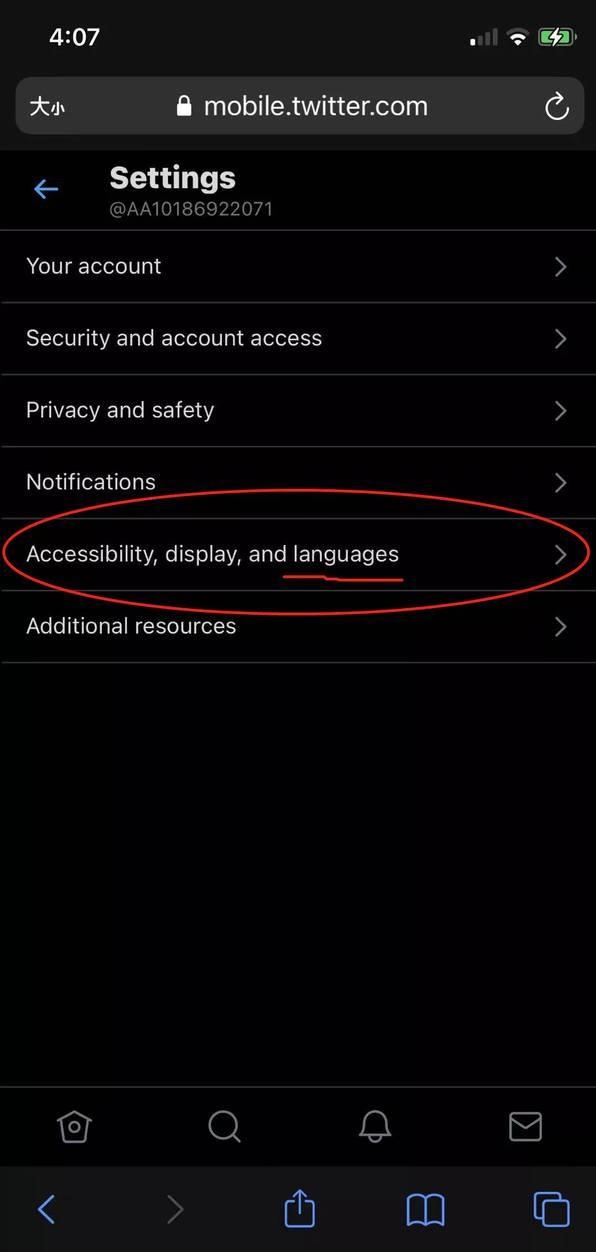This screenshot has width=596, height=1252.
Task: Open Security and account access
Action: (x=298, y=339)
